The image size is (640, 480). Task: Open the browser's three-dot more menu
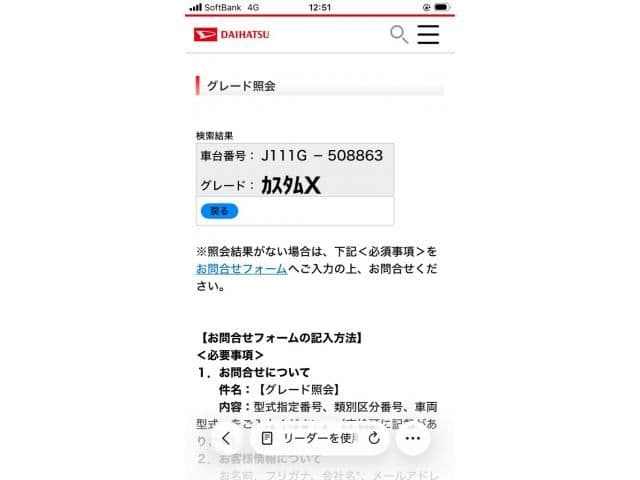tap(412, 438)
